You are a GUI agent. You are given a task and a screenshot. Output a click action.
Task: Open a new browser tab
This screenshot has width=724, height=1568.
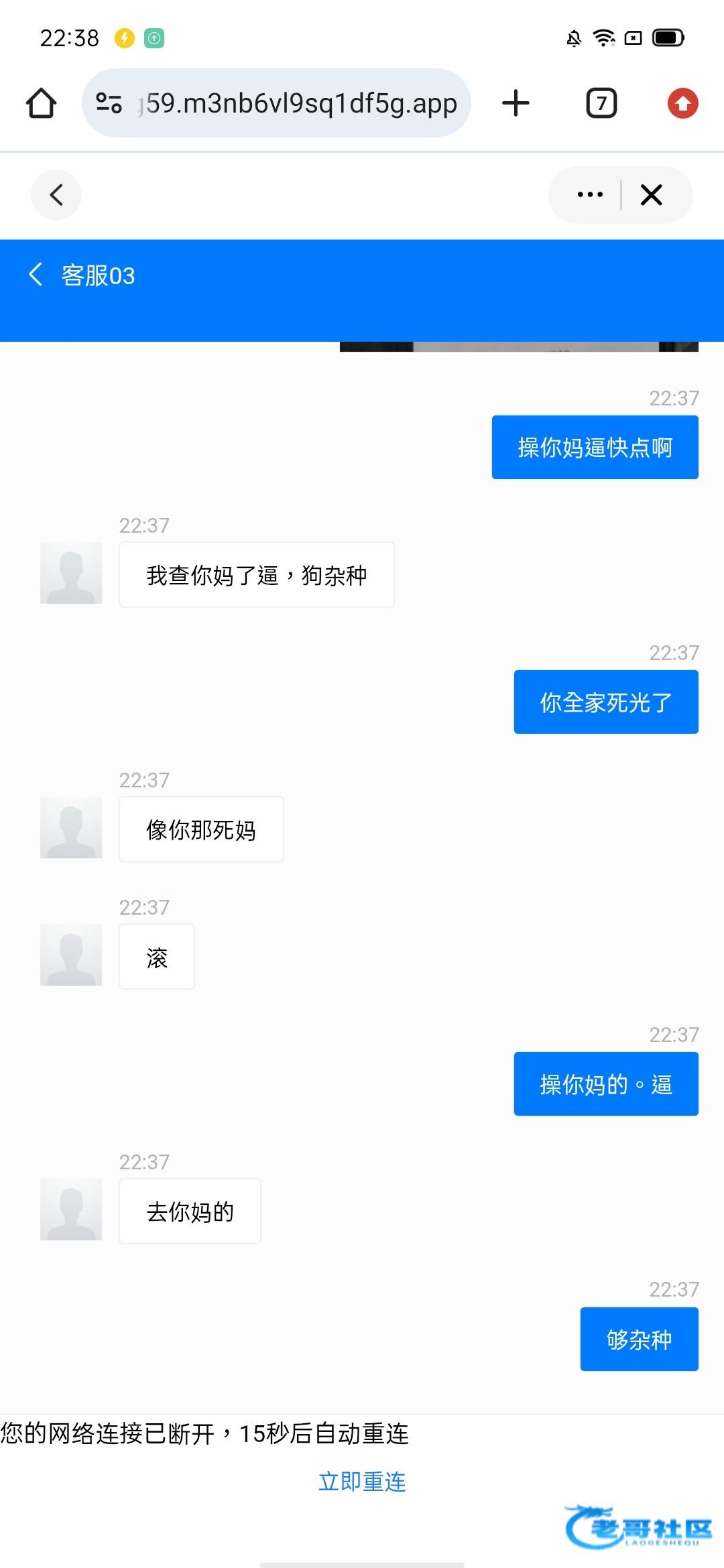click(x=516, y=103)
